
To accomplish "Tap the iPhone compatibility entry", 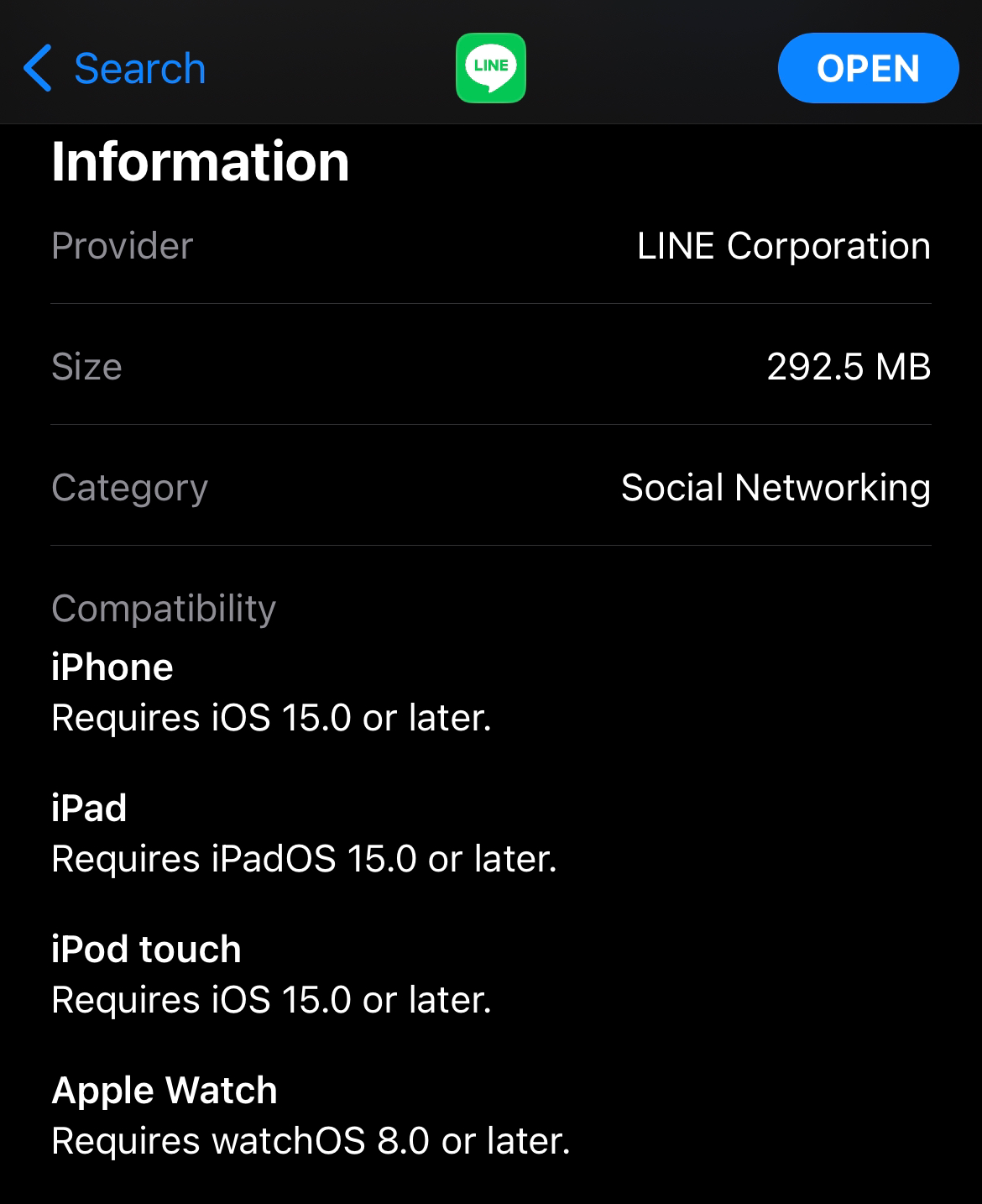I will [x=112, y=667].
